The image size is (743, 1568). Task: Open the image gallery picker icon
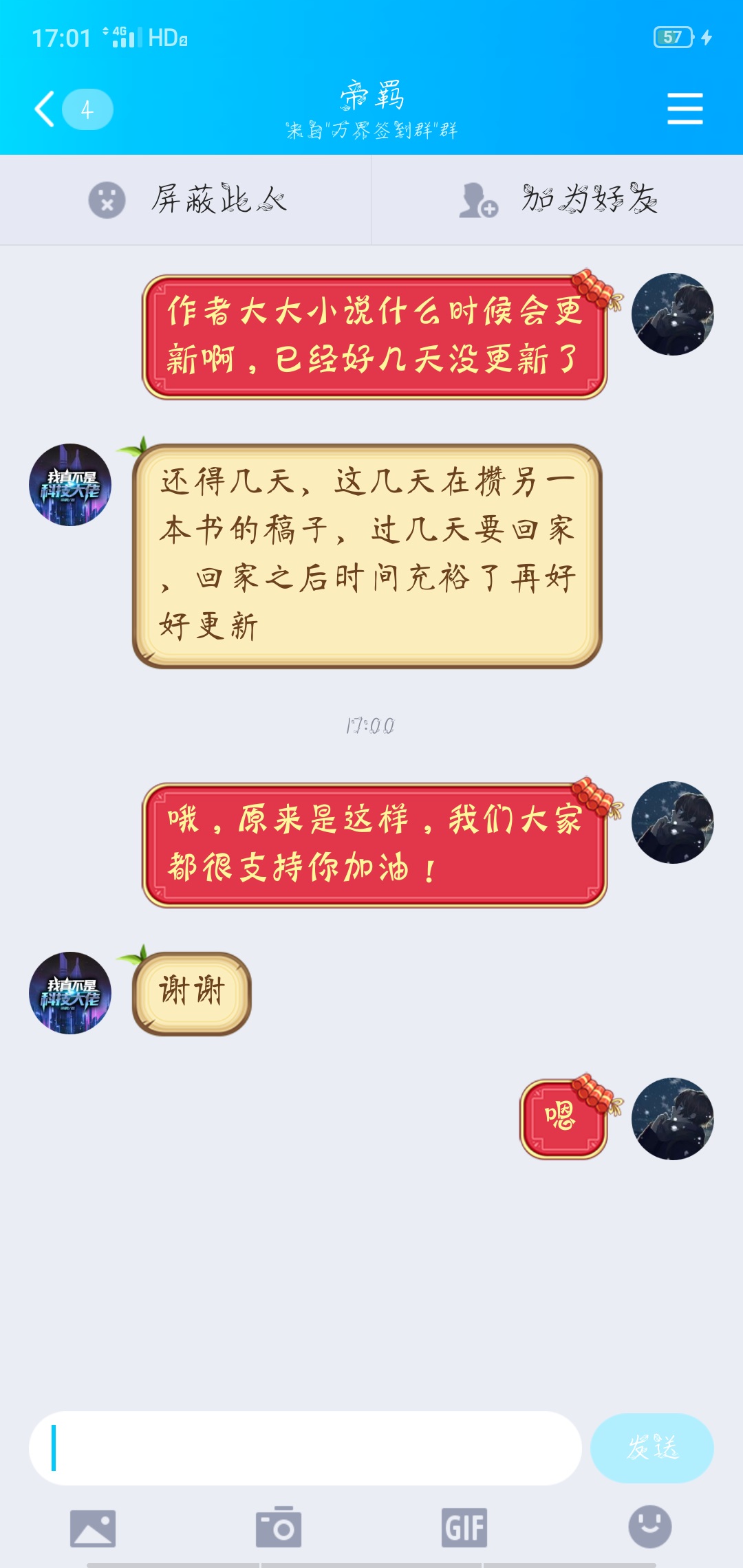pos(93,1527)
